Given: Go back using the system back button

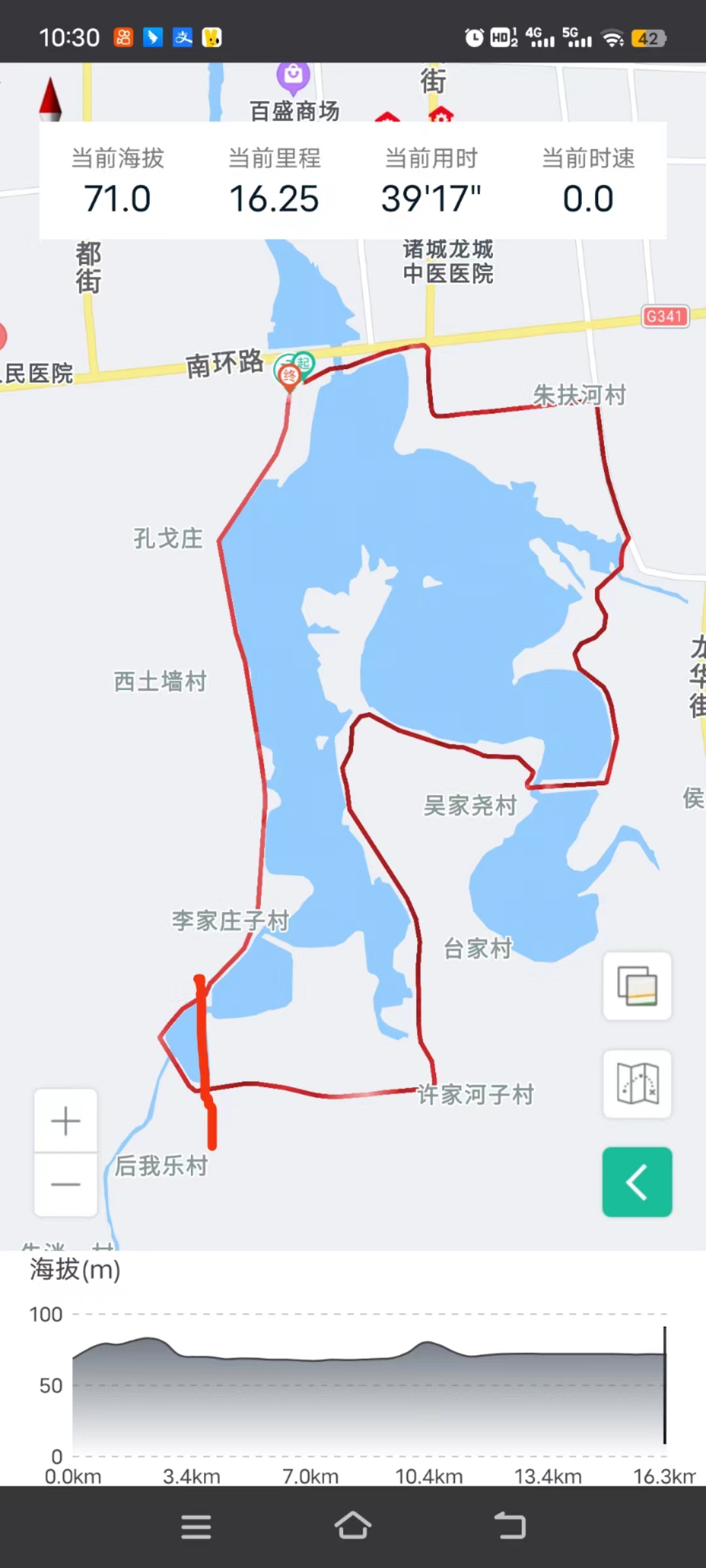Looking at the screenshot, I should click(x=510, y=1526).
